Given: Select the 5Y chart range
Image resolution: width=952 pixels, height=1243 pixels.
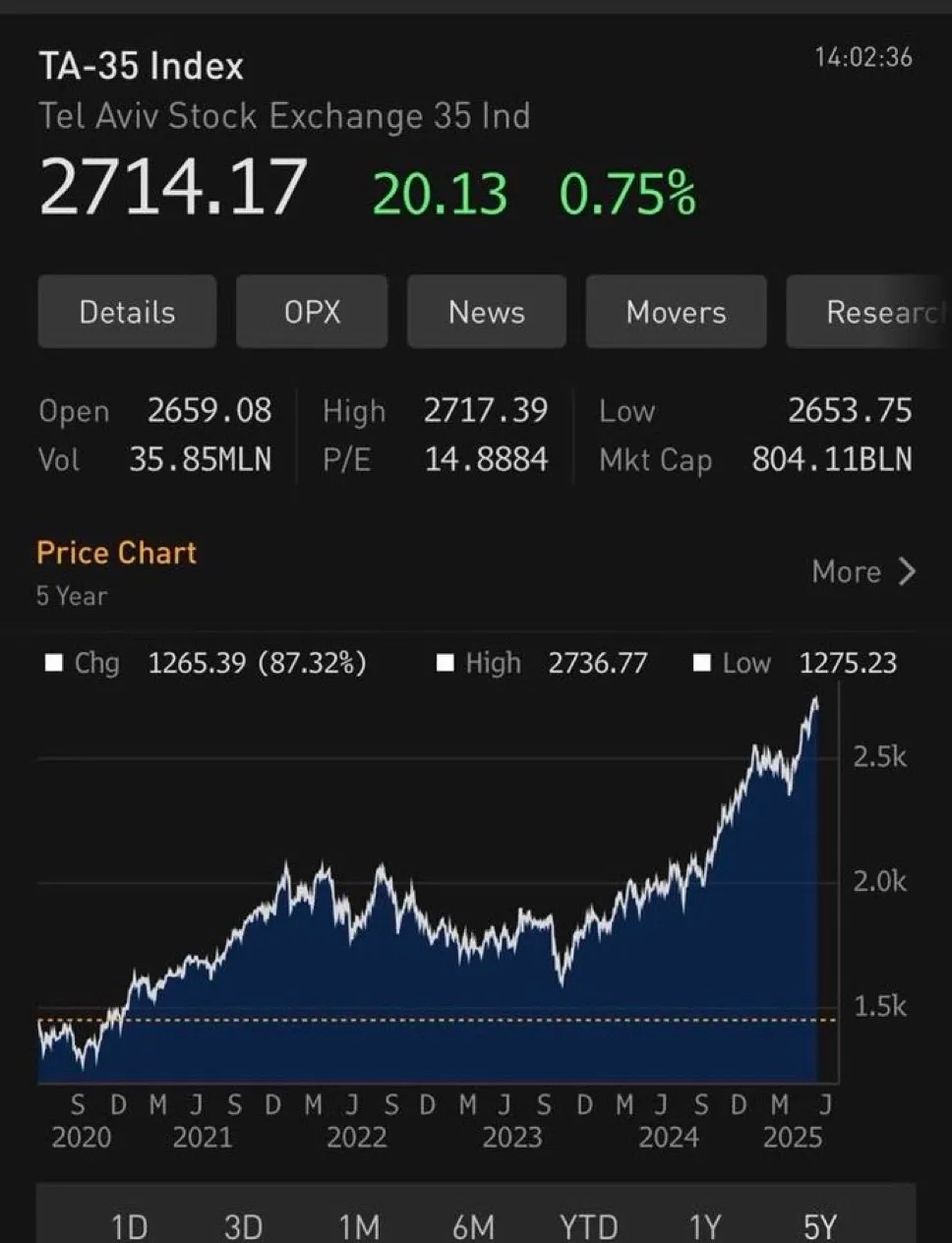Looking at the screenshot, I should (x=819, y=1226).
